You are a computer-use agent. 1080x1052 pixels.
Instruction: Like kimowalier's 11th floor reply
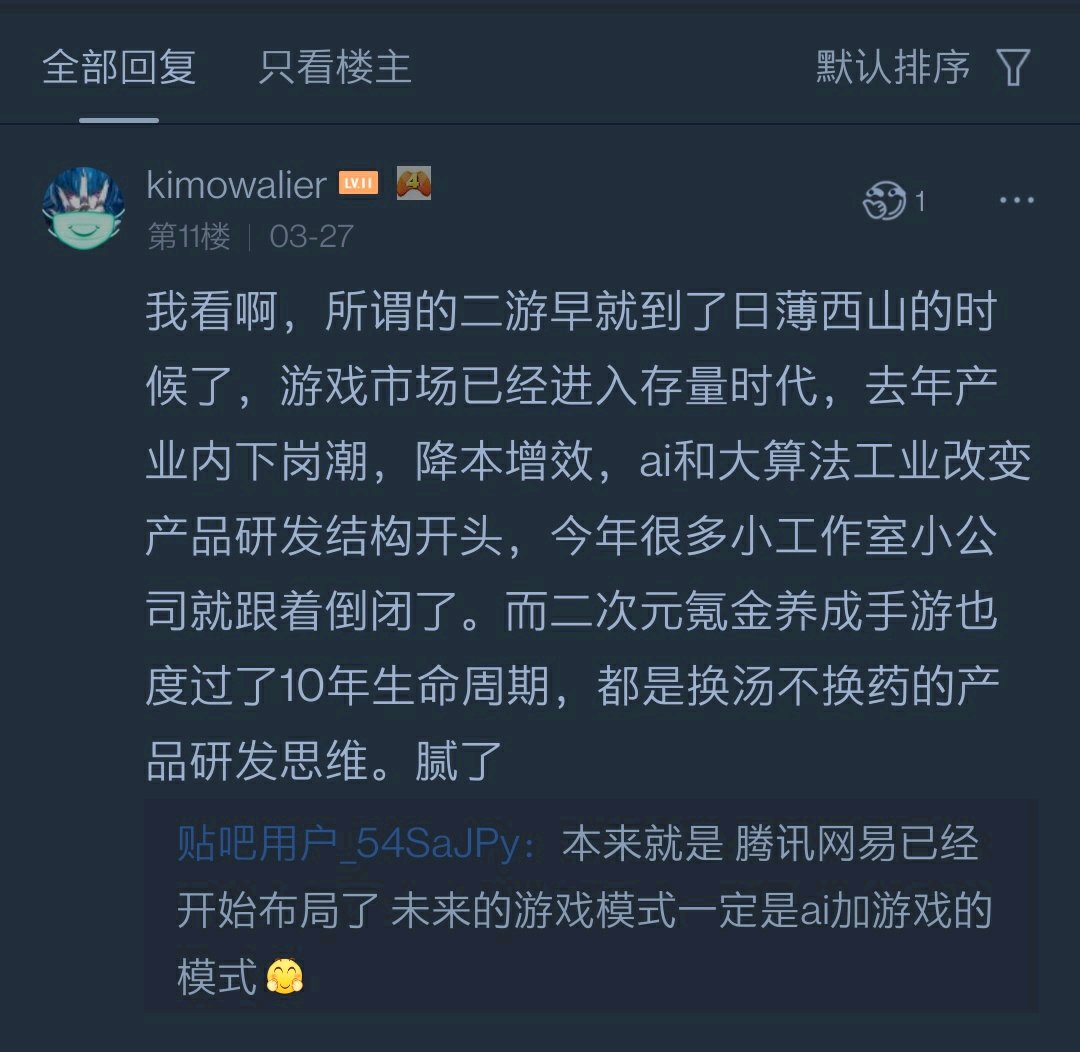(x=893, y=200)
